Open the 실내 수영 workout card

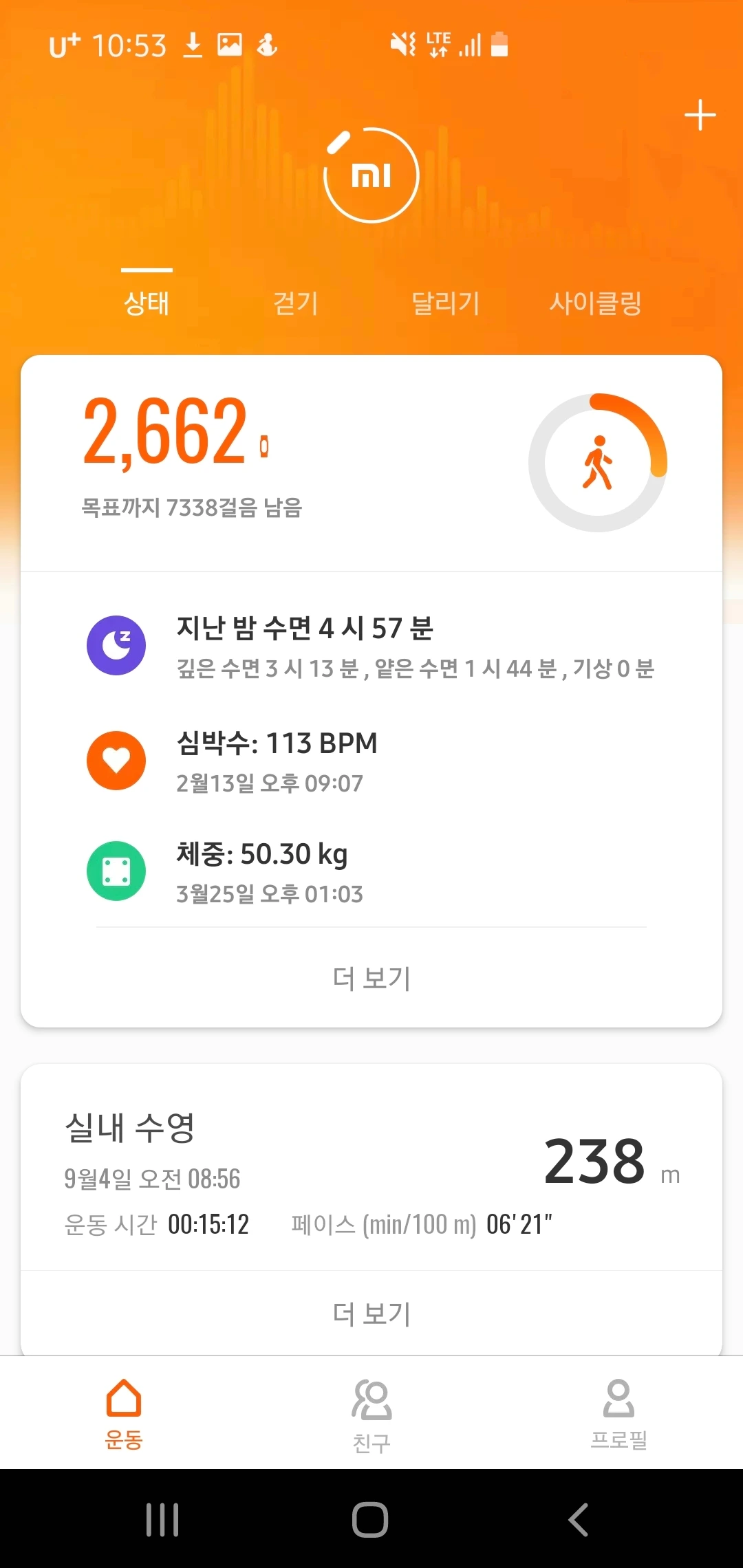point(371,1168)
